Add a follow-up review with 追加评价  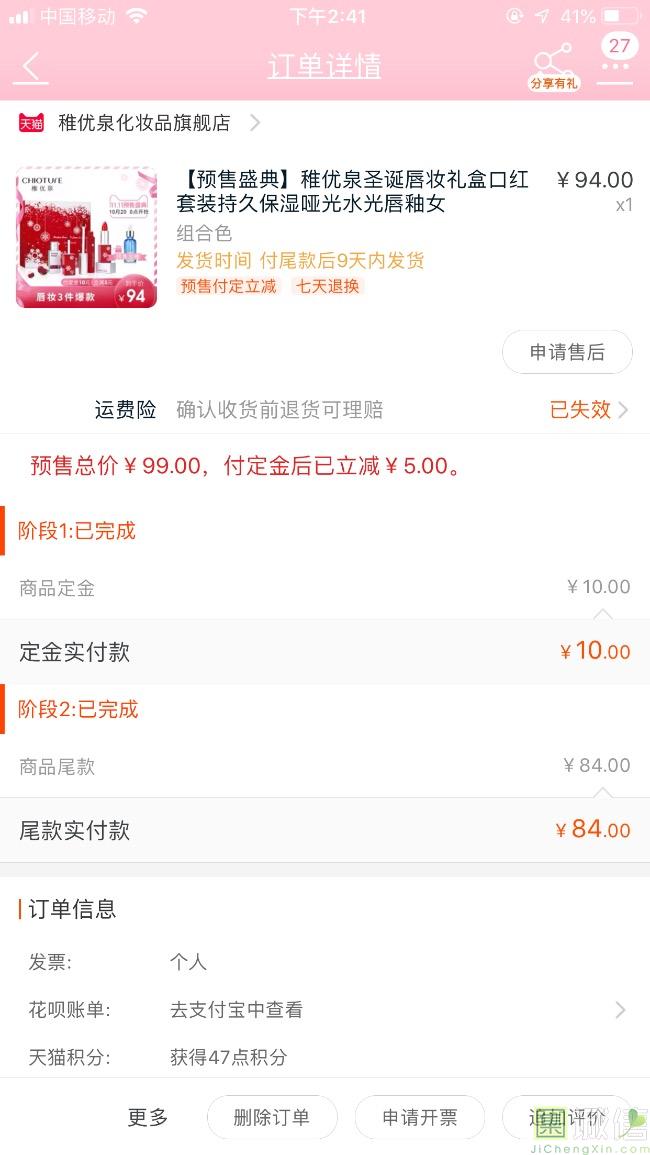tap(567, 1118)
